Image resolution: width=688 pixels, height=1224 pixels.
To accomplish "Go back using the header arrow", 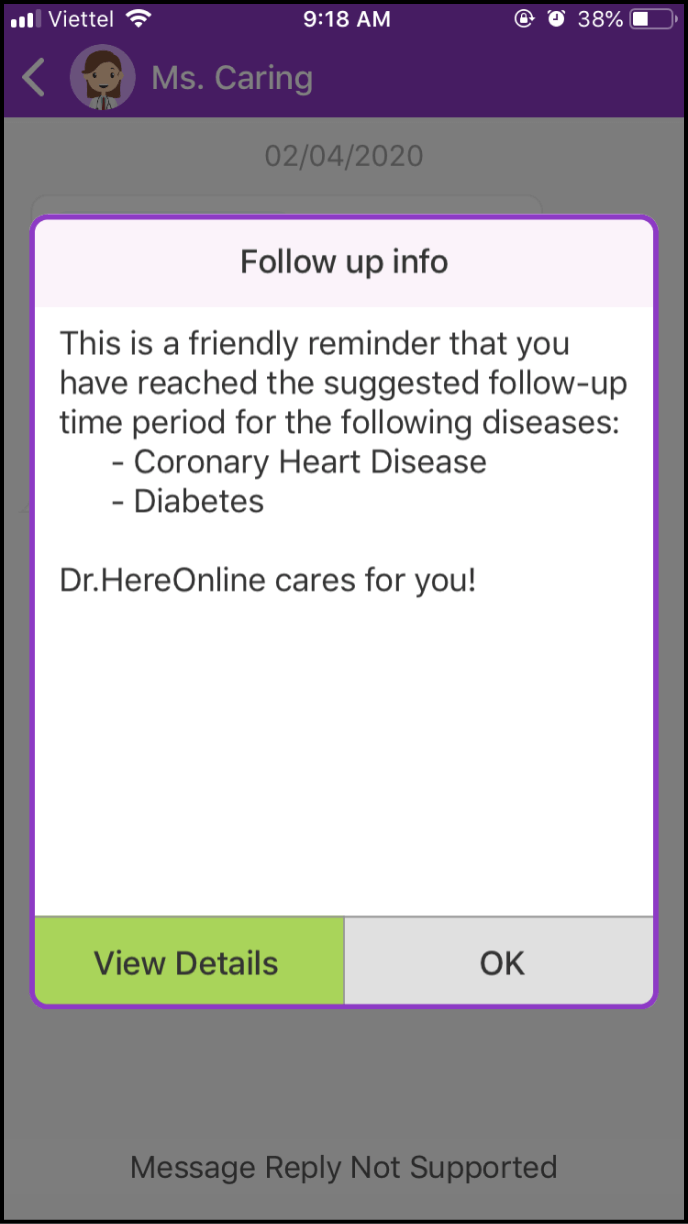I will 34,78.
